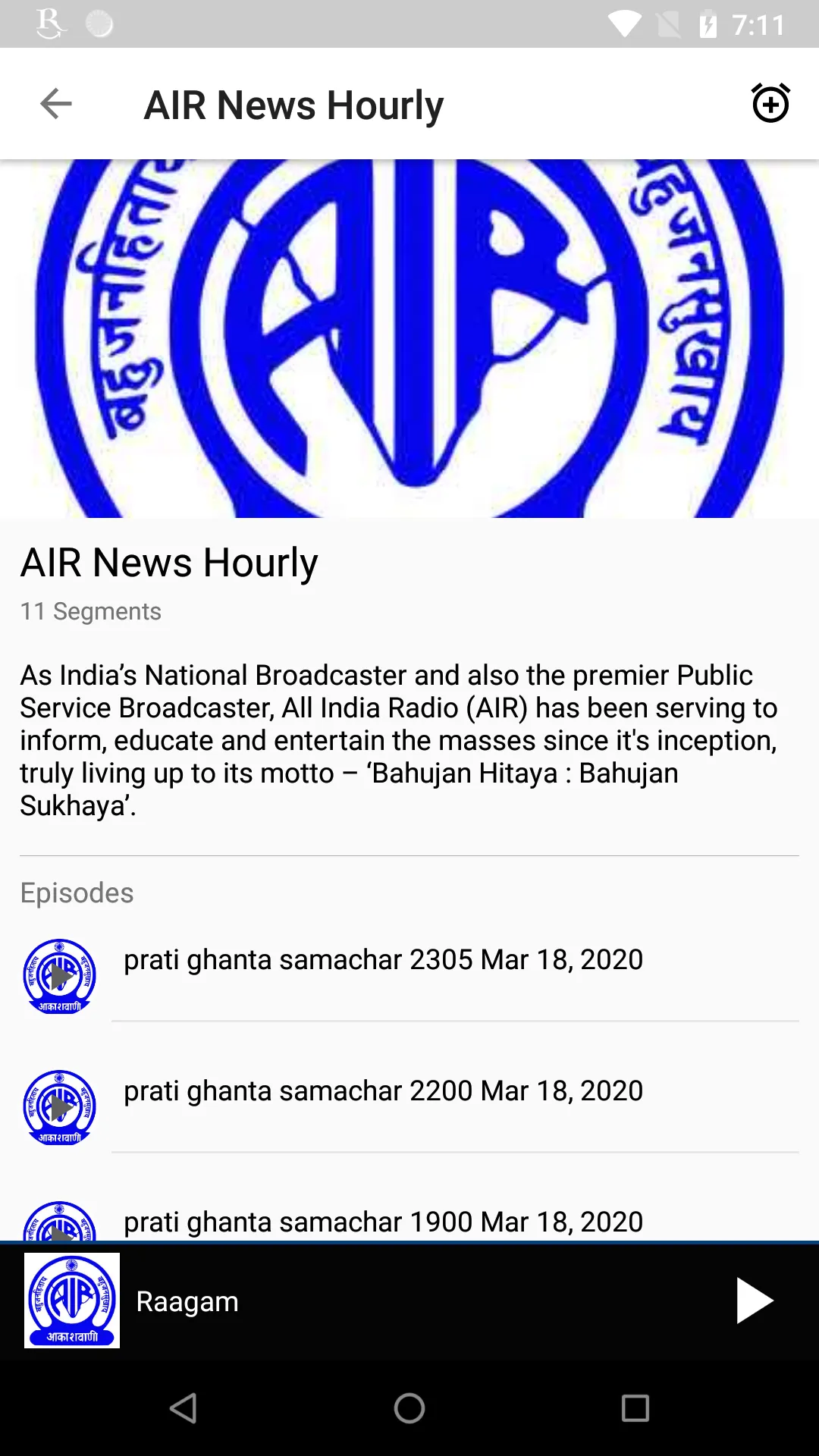Open episode prati ghanta samachar 1900
This screenshot has height=1456, width=819.
pyautogui.click(x=383, y=1222)
